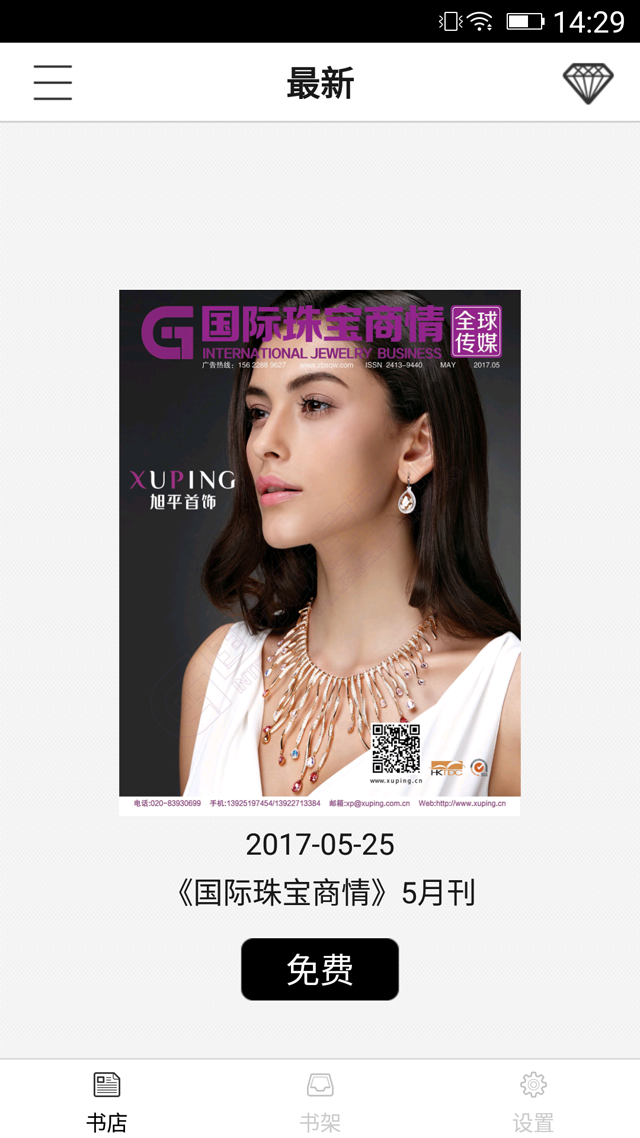Tap the diamond icon in the top bar

tap(588, 83)
